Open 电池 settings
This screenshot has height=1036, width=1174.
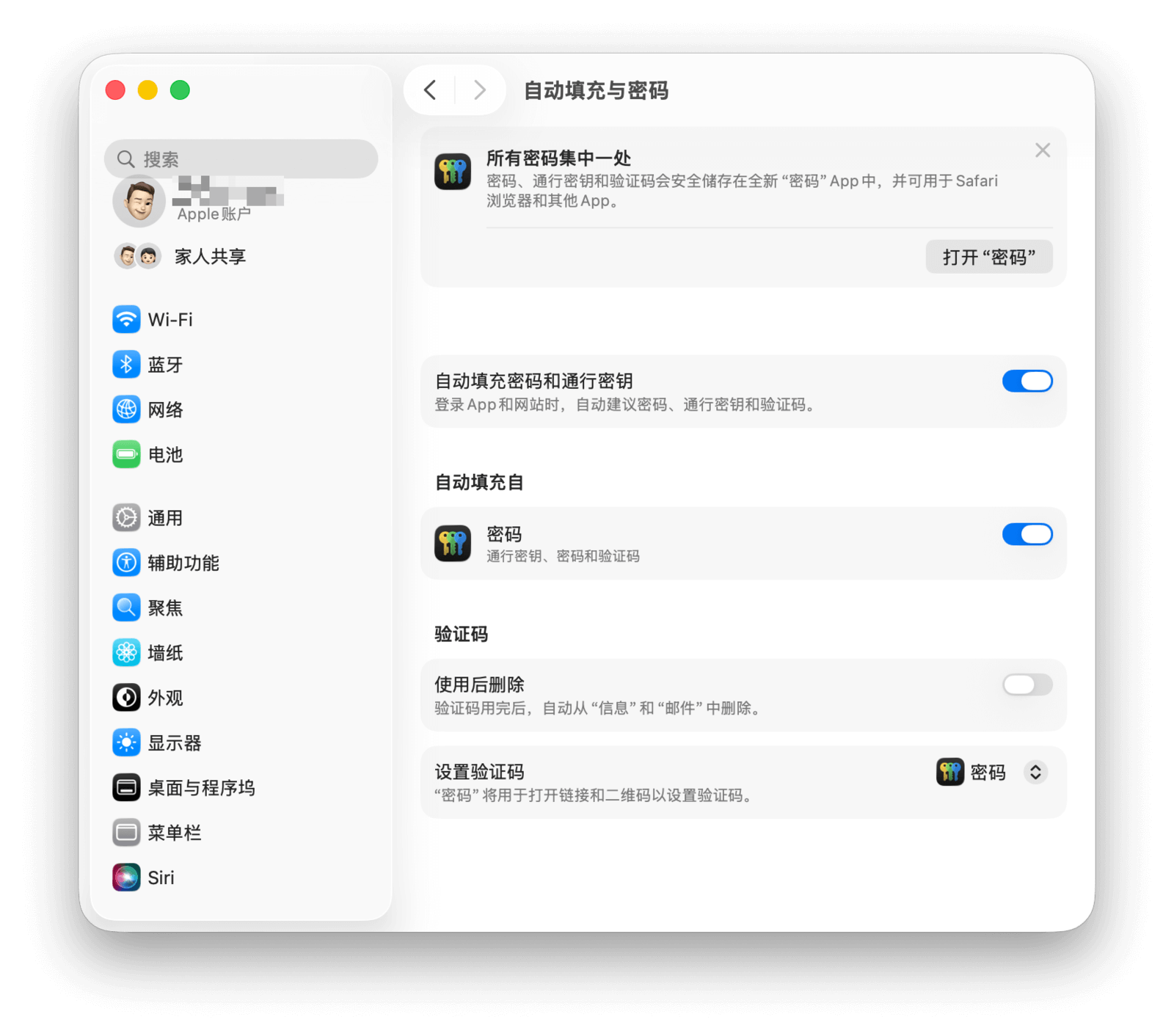pos(165,455)
